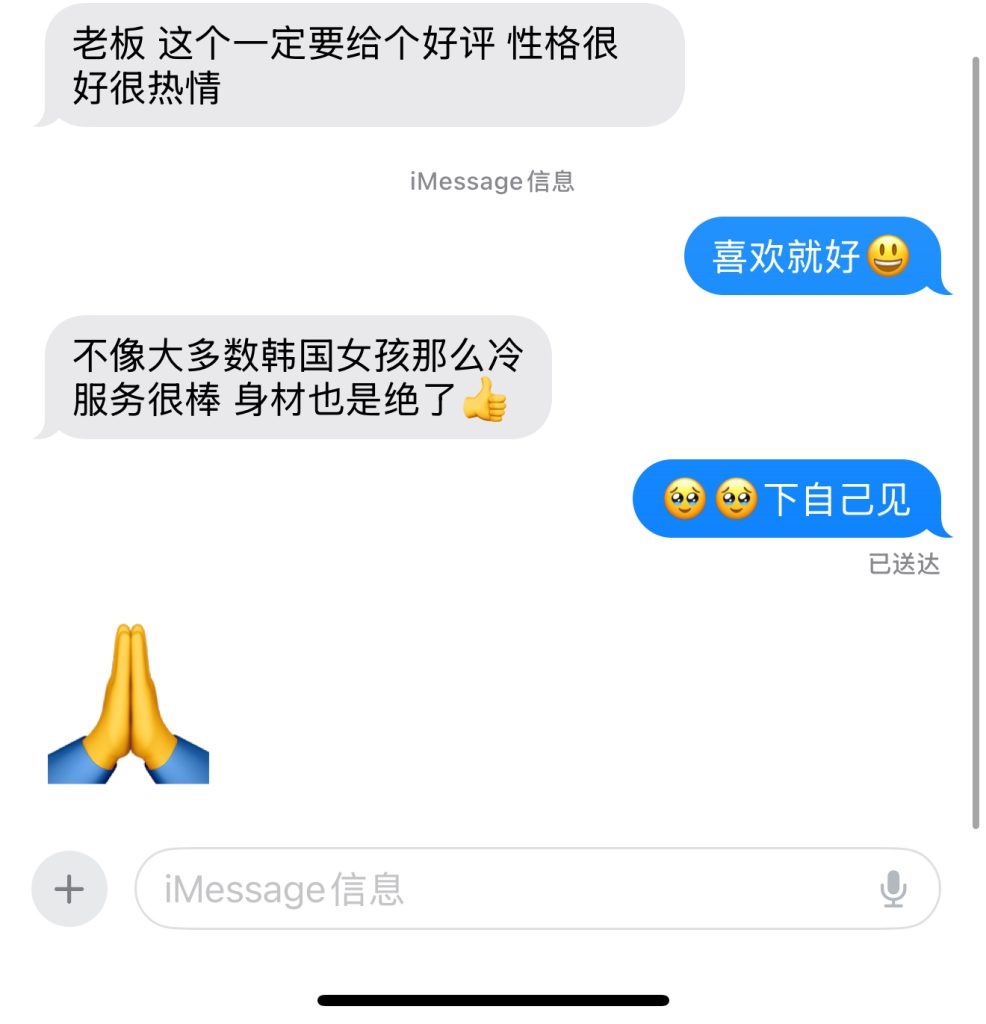This screenshot has width=986, height=1024.
Task: Tap the rounded message compose bar
Action: click(540, 888)
